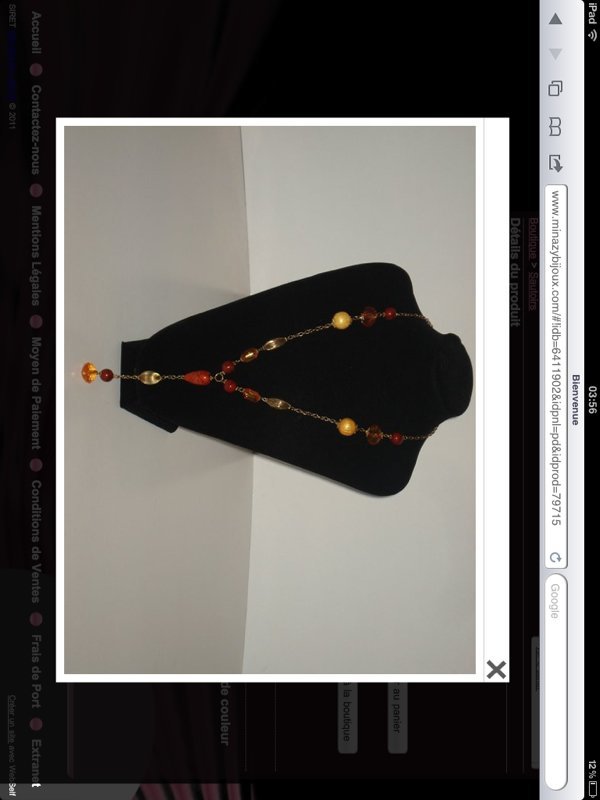The image size is (600, 800).
Task: Close the necklace image lightbox
Action: point(495,669)
